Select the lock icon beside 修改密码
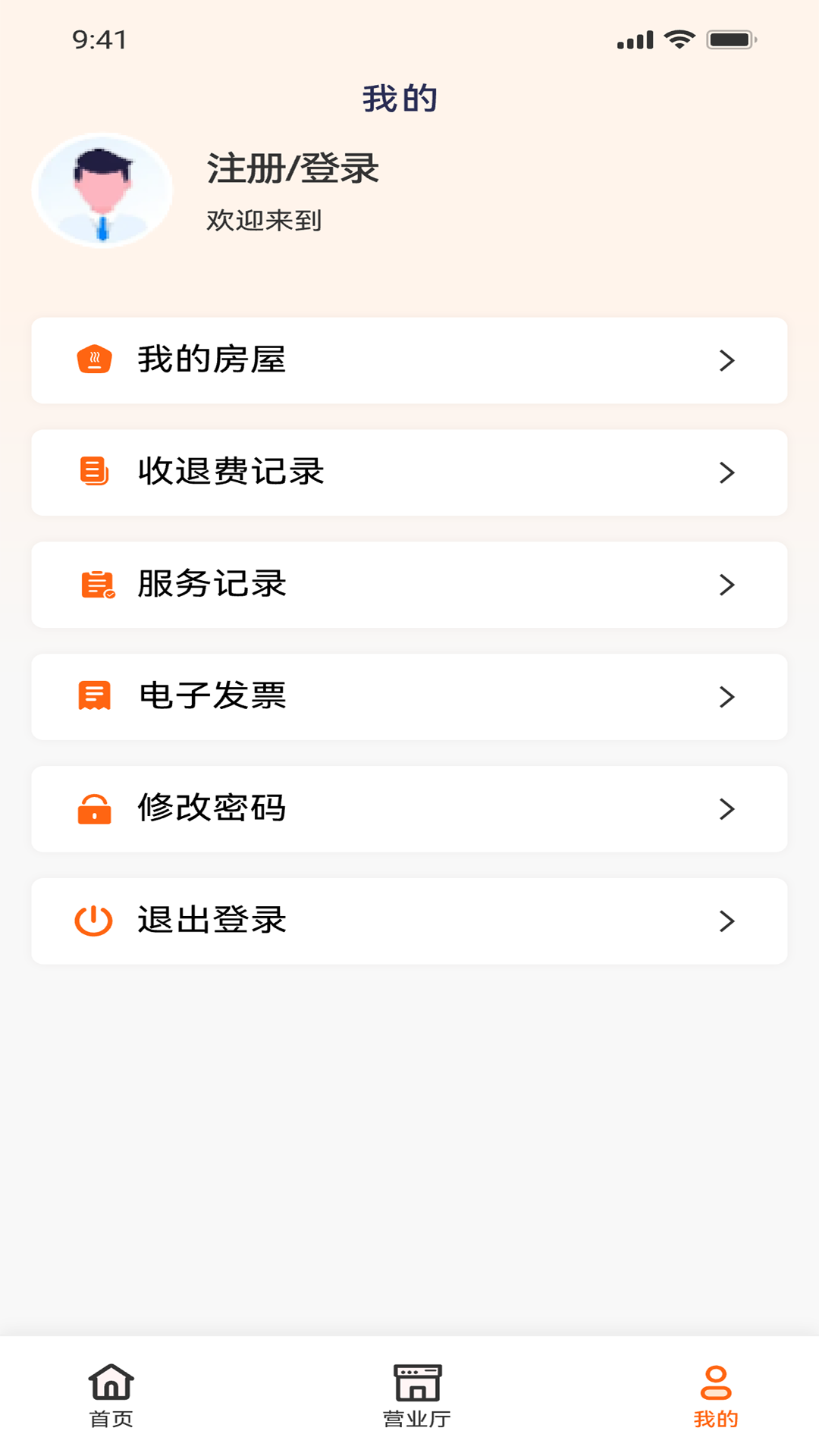Image resolution: width=819 pixels, height=1456 pixels. (x=93, y=809)
